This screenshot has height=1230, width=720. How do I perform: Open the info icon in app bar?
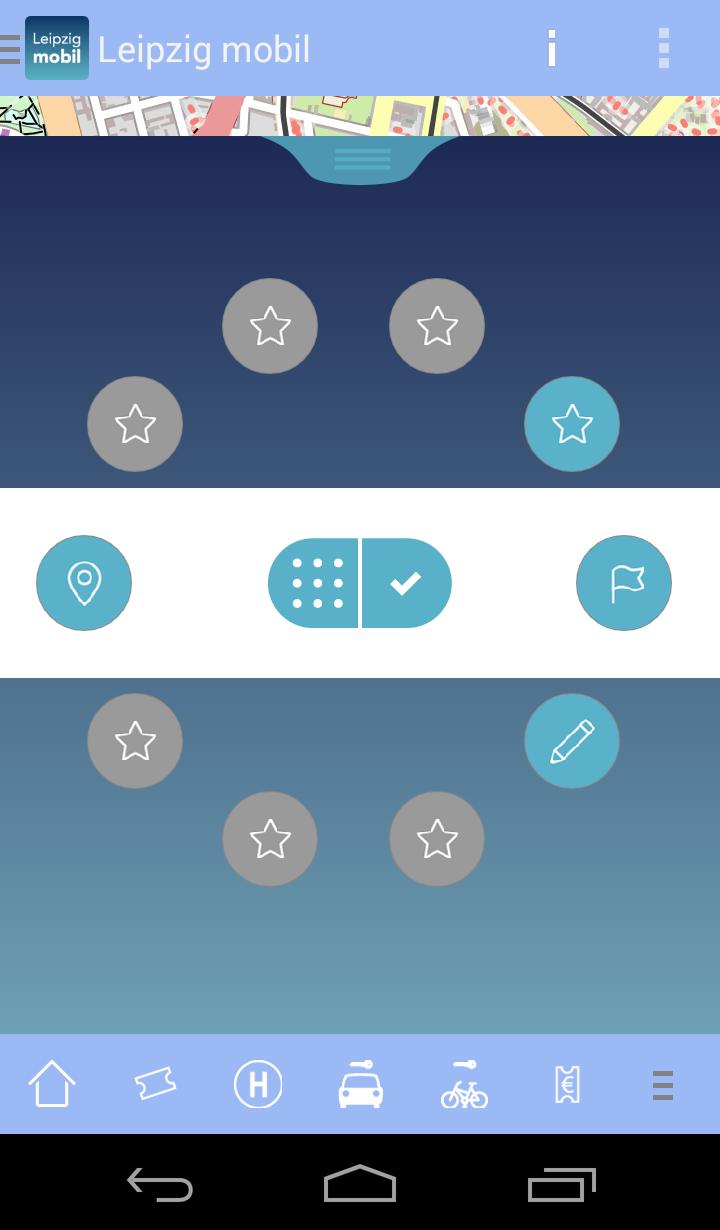pos(551,48)
